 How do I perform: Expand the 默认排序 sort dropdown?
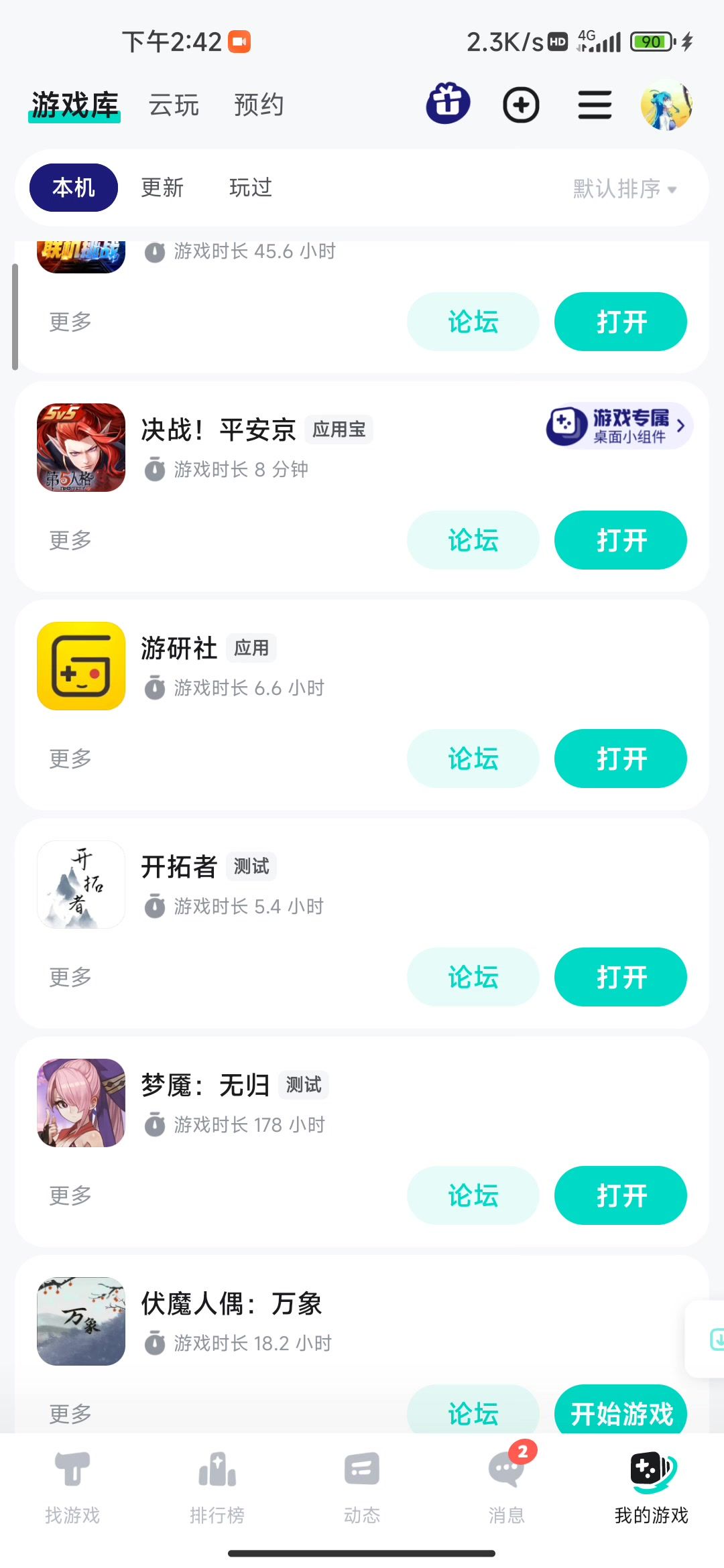point(624,189)
